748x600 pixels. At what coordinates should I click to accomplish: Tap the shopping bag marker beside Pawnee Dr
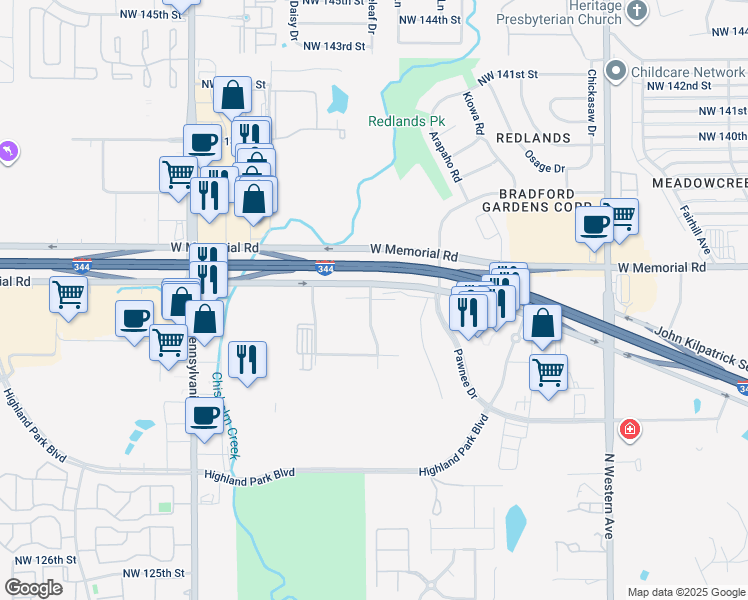(542, 323)
